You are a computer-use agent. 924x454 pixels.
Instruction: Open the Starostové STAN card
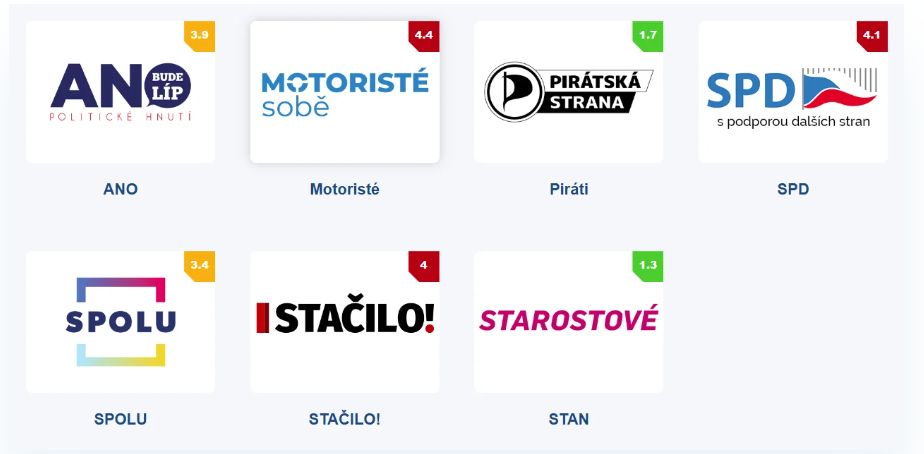[x=568, y=321]
